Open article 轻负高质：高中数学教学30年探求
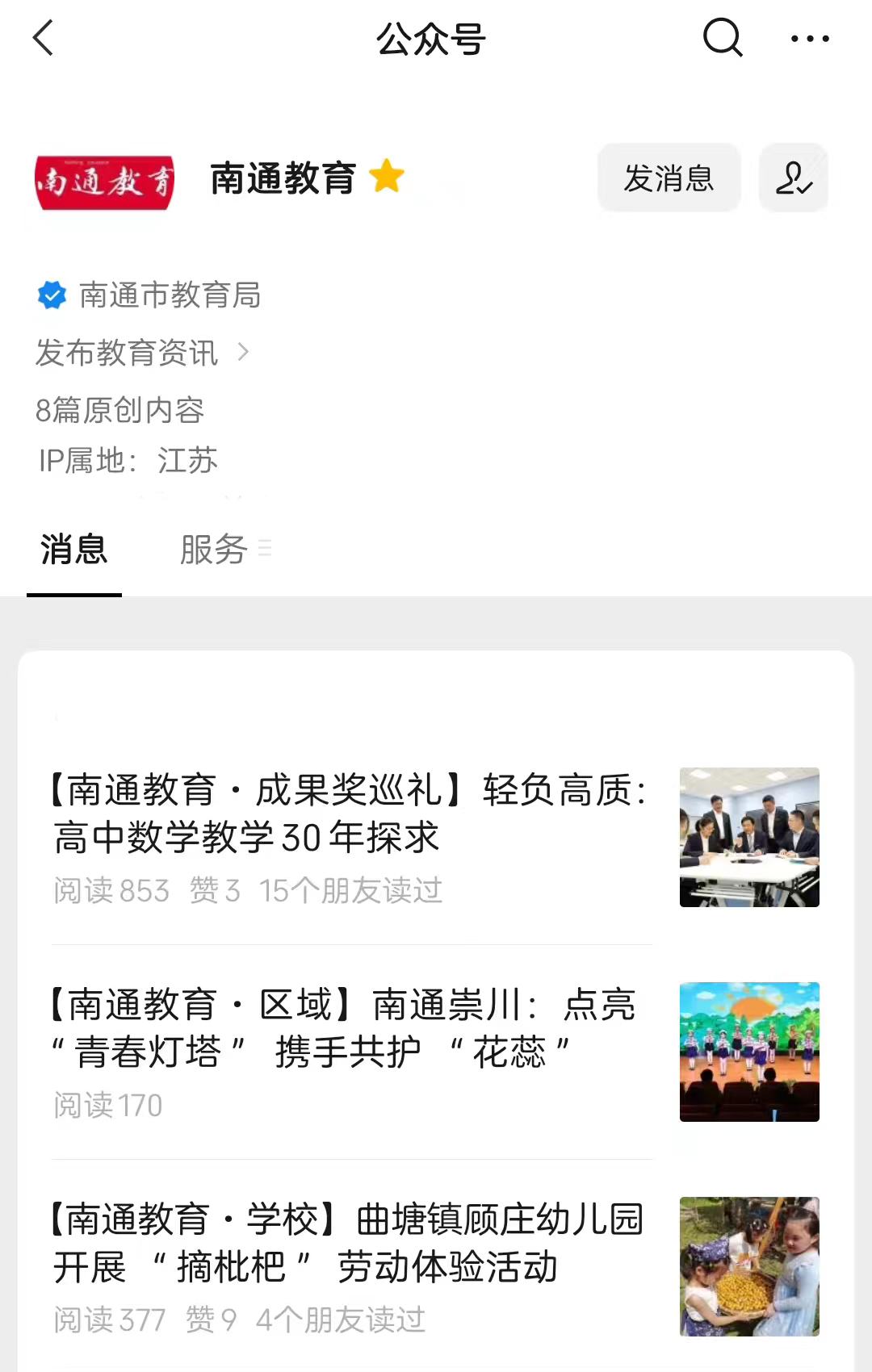Viewport: 872px width, 1372px height. point(351,814)
